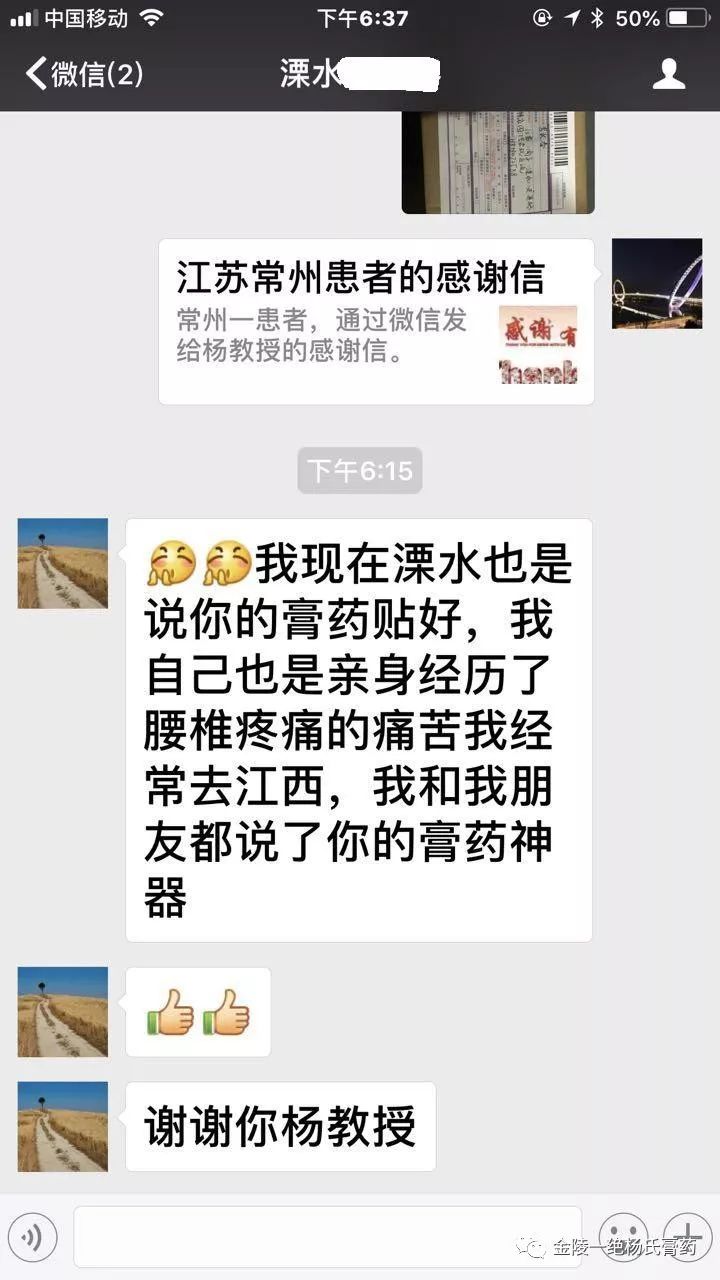Open the chat info profile icon

(x=668, y=73)
